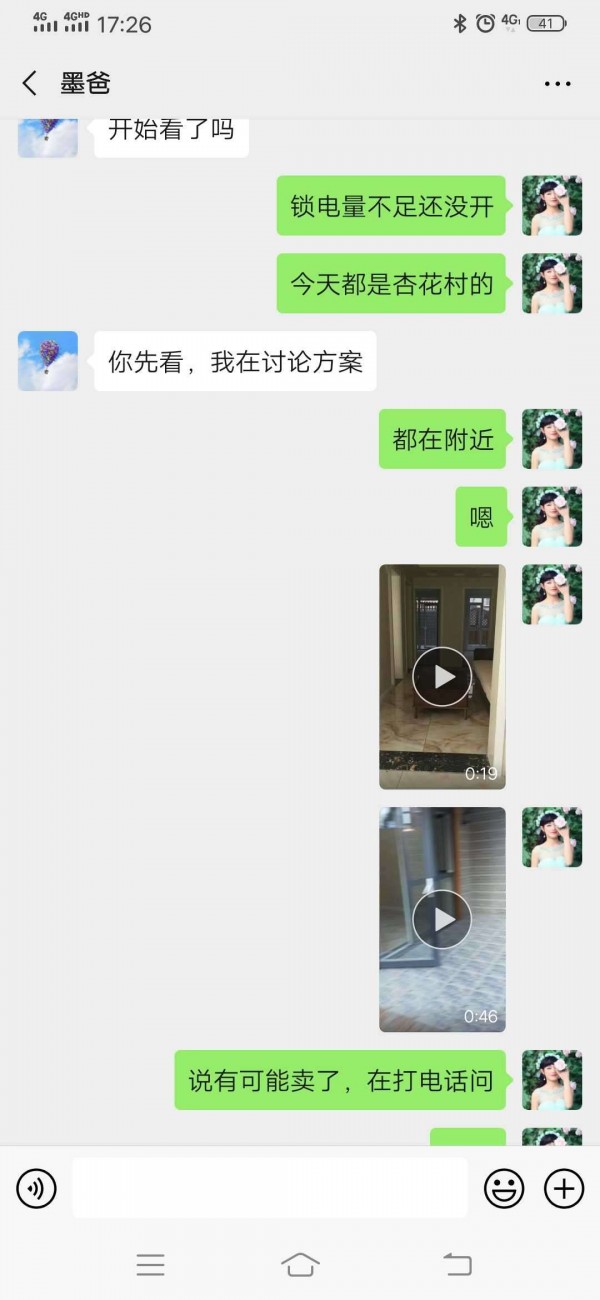Open the chat info overflow menu
The image size is (600, 1300).
click(557, 84)
